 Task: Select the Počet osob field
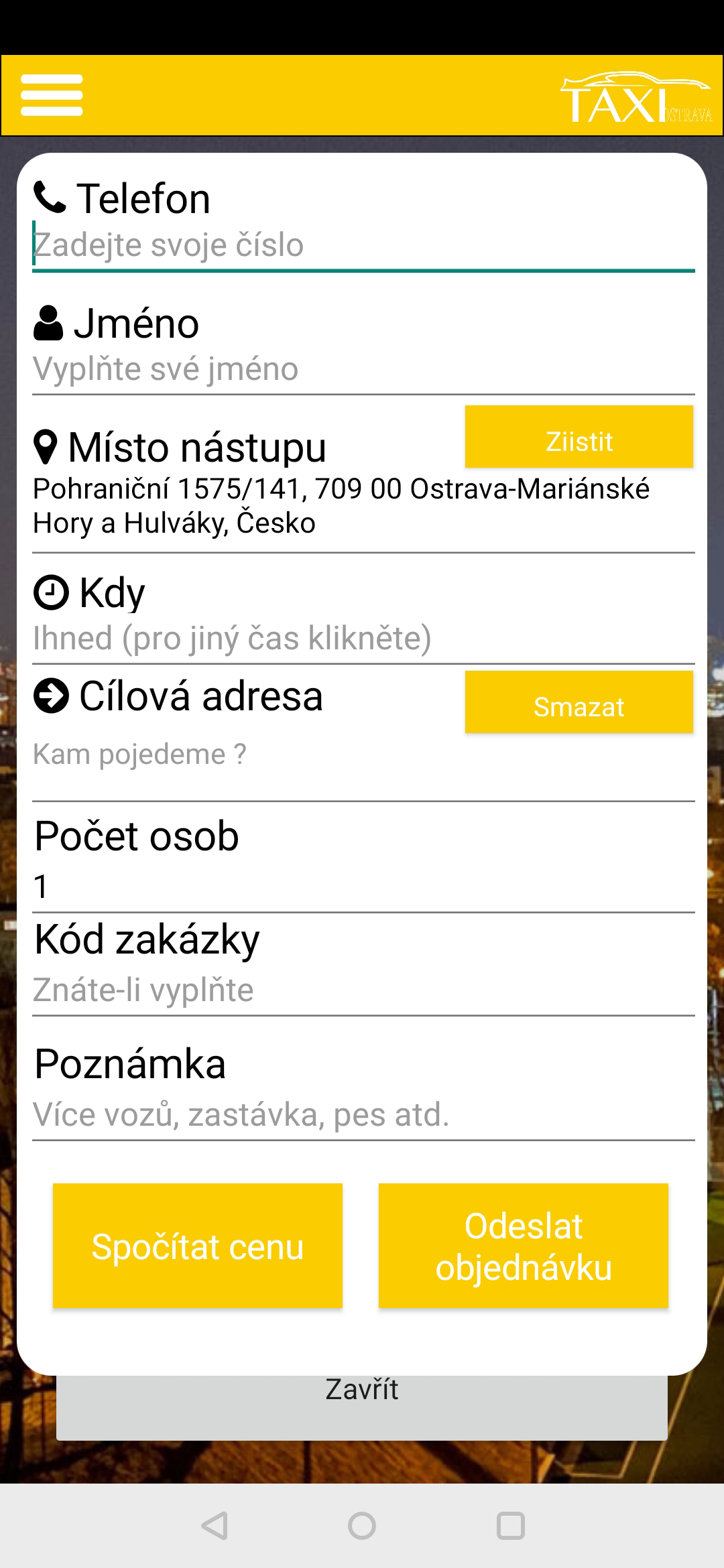(x=363, y=887)
